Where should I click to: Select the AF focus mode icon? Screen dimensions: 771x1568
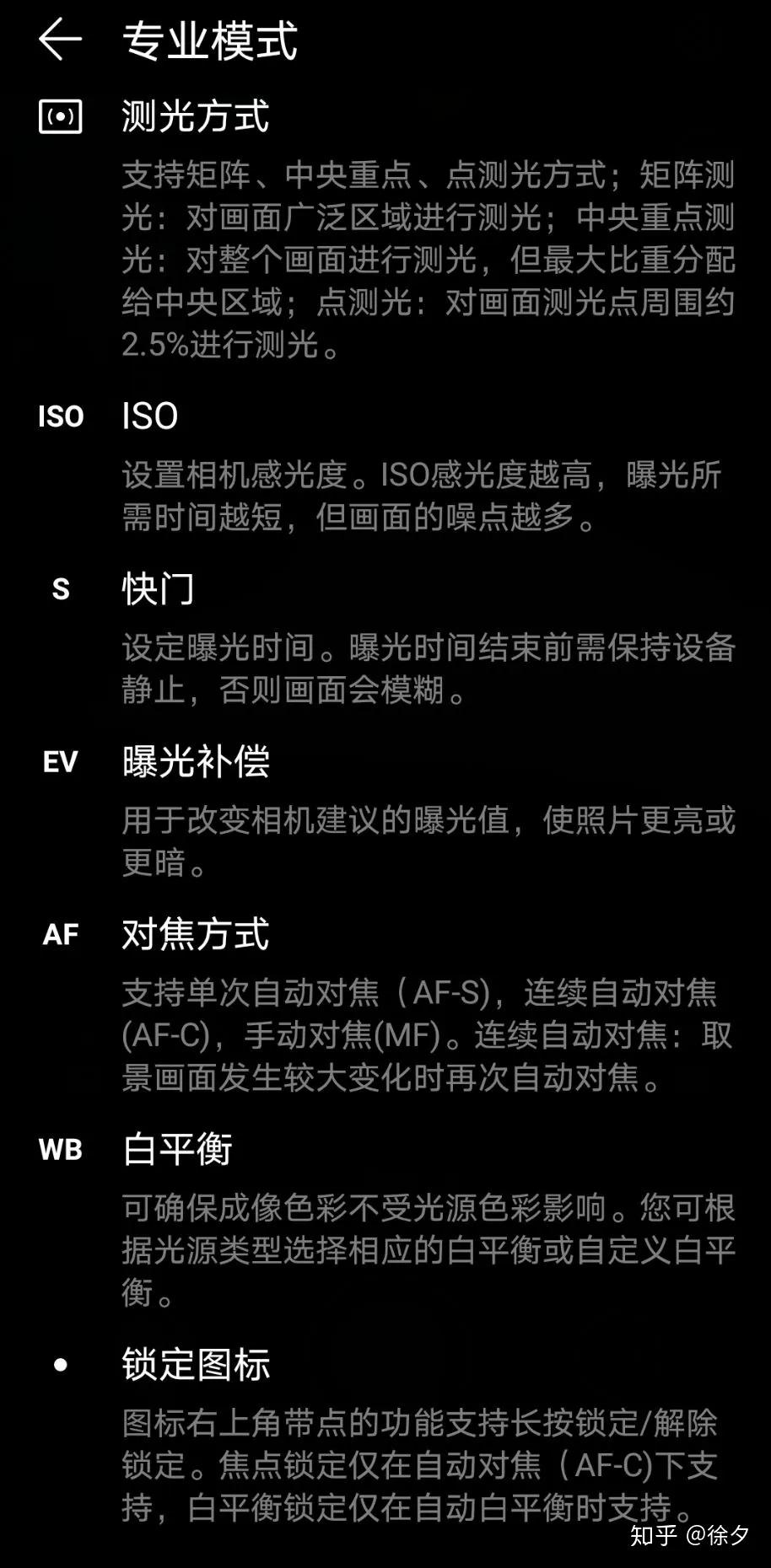[x=59, y=934]
